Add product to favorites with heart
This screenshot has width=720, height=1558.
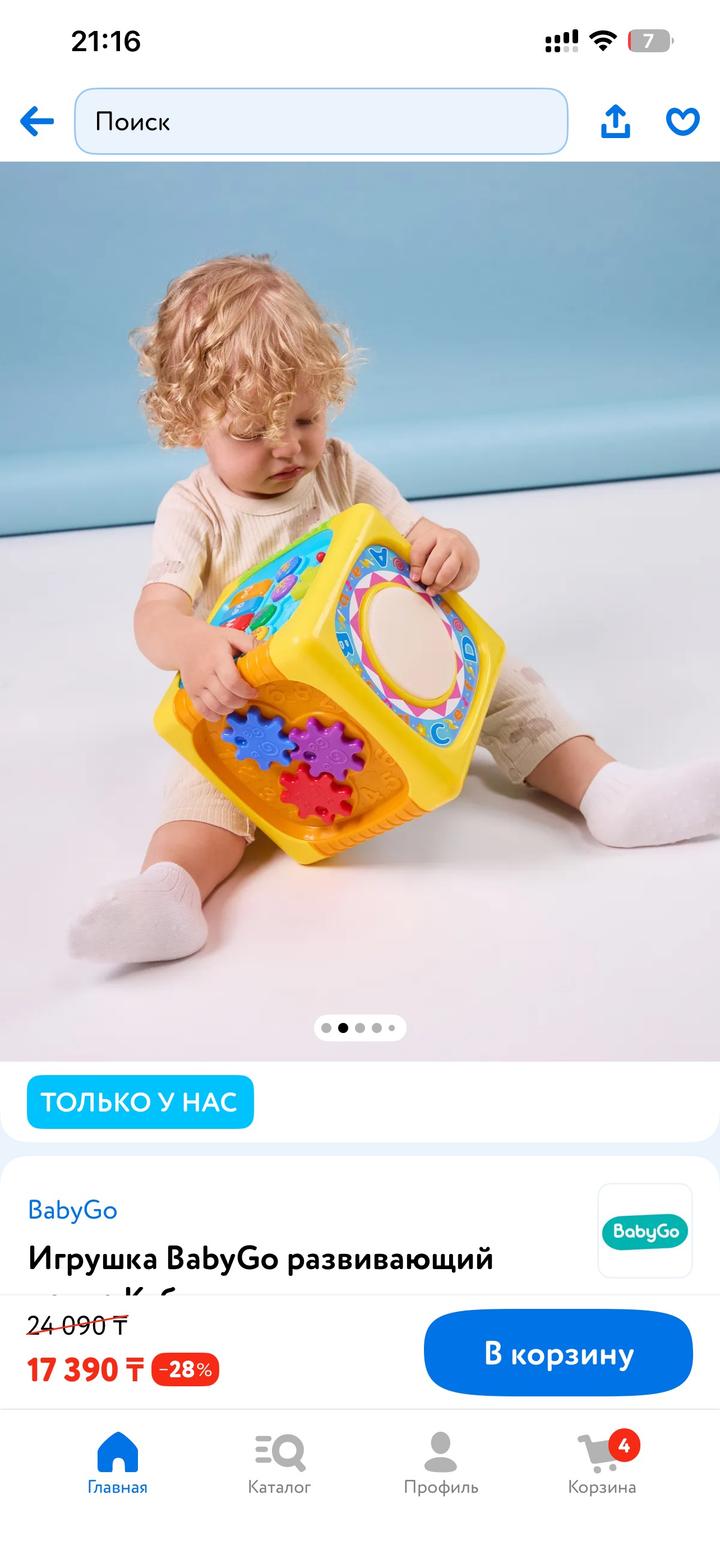(683, 122)
